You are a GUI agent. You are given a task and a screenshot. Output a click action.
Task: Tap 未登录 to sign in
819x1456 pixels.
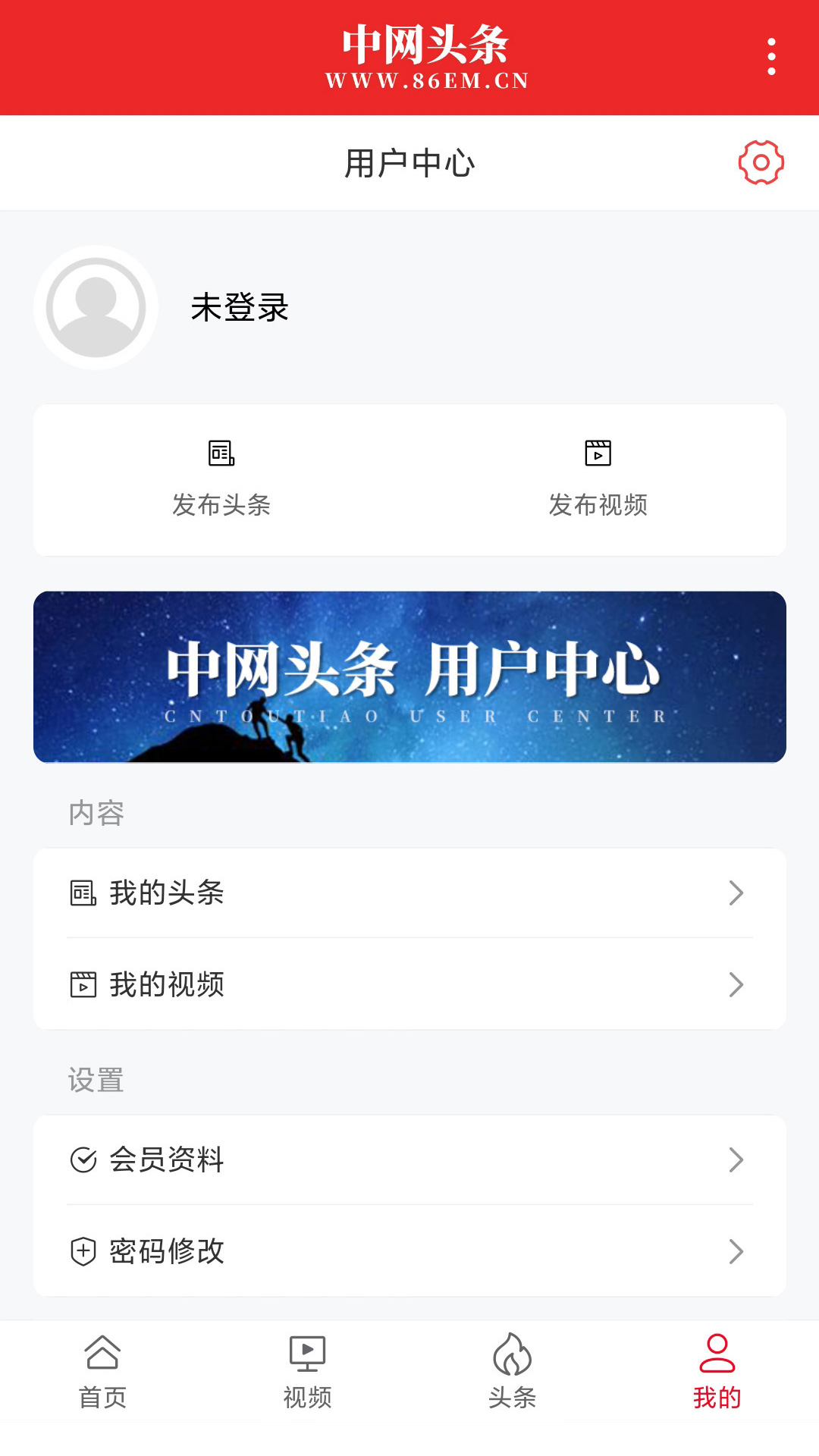[239, 308]
